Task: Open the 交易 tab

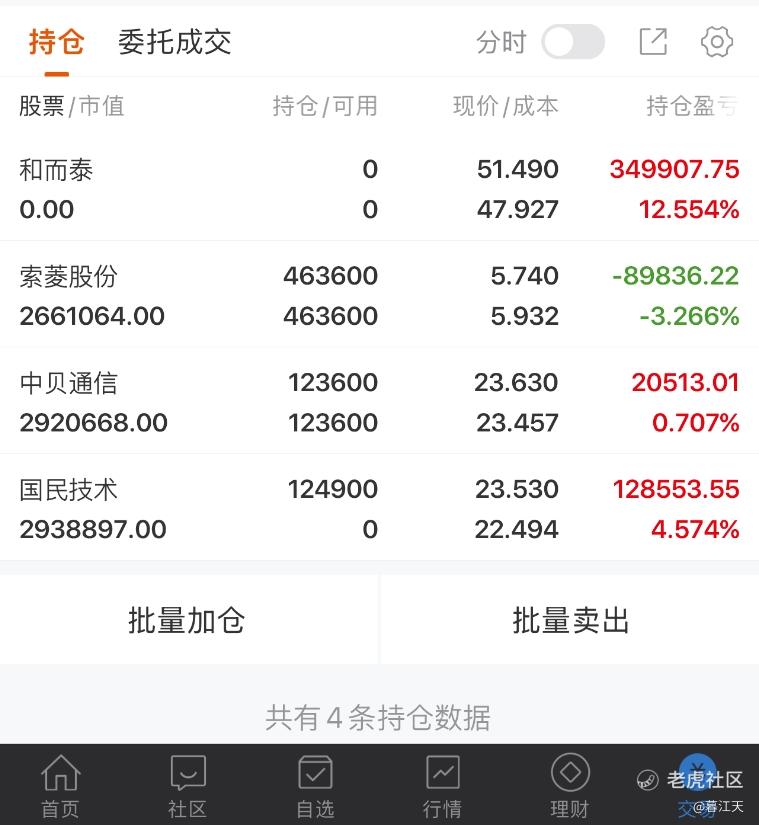Action: pyautogui.click(x=697, y=786)
